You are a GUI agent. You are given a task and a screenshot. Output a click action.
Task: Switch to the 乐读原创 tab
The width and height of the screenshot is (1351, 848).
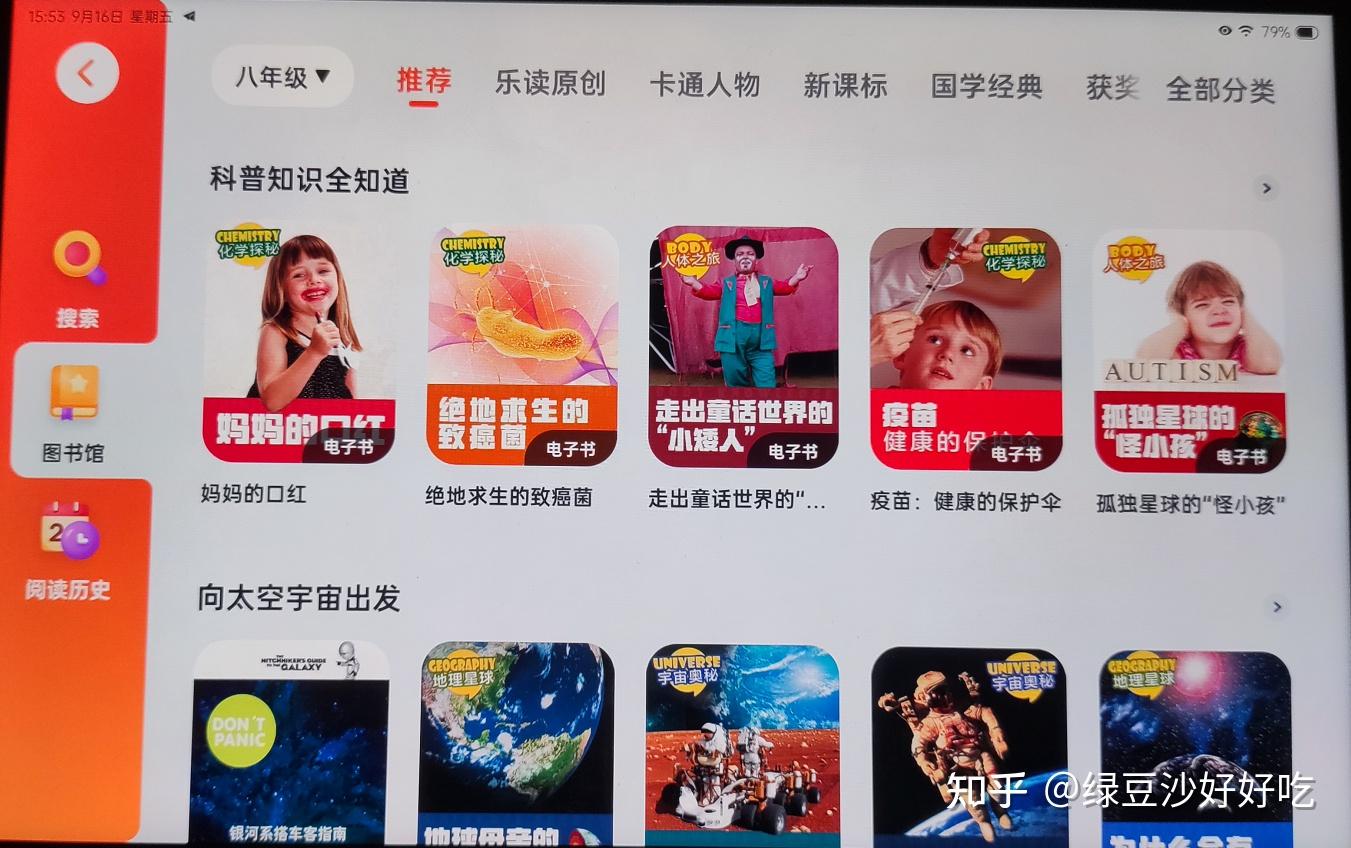[550, 84]
